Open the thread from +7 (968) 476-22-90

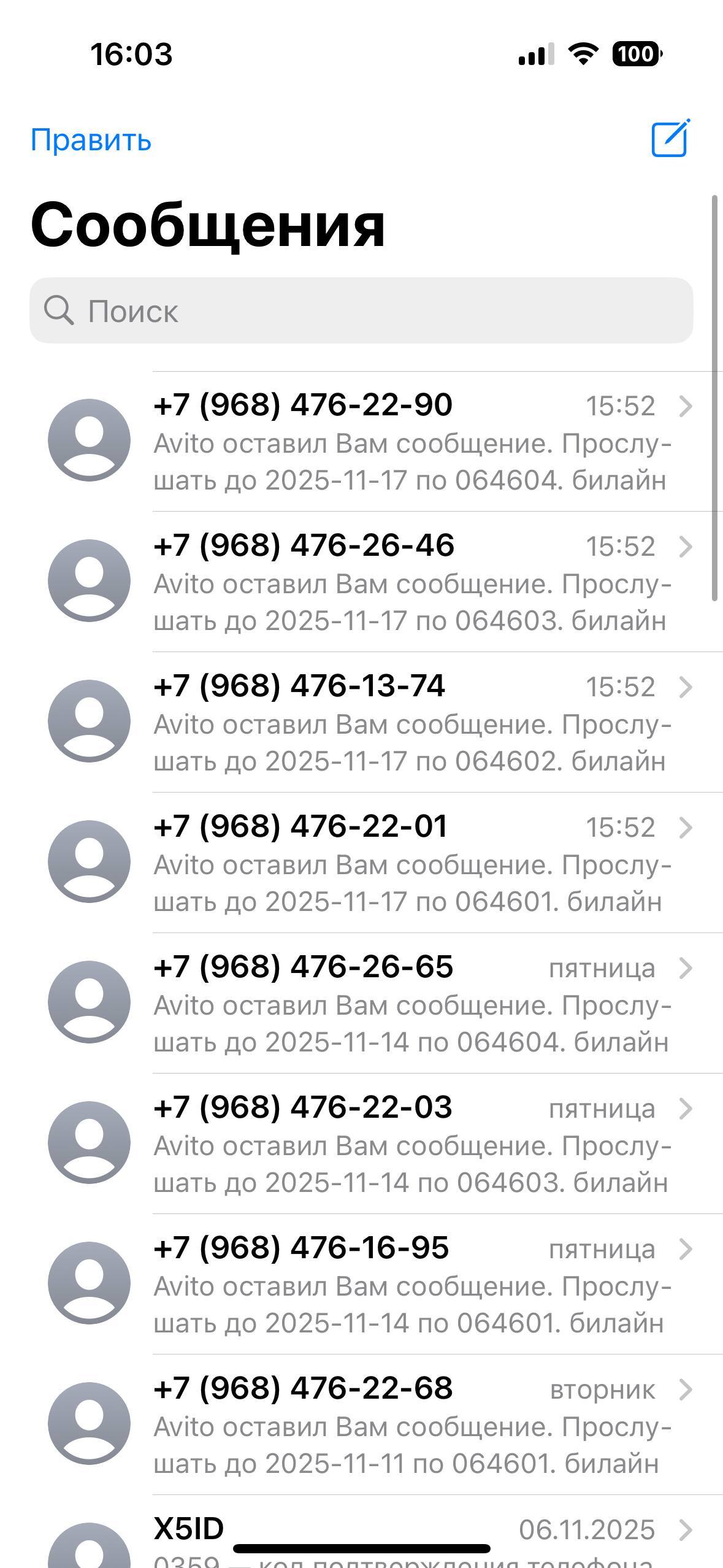pyautogui.click(x=405, y=442)
